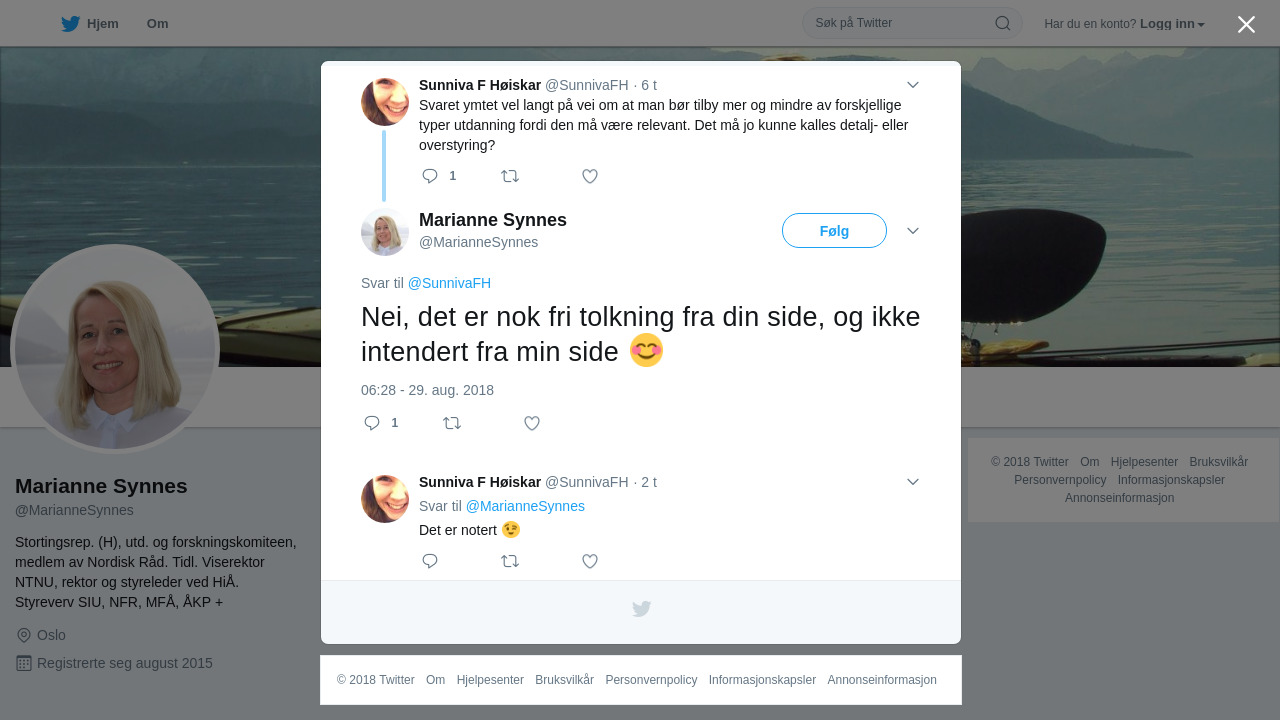
Task: Open the @SunnivaFH mention link
Action: coord(449,283)
